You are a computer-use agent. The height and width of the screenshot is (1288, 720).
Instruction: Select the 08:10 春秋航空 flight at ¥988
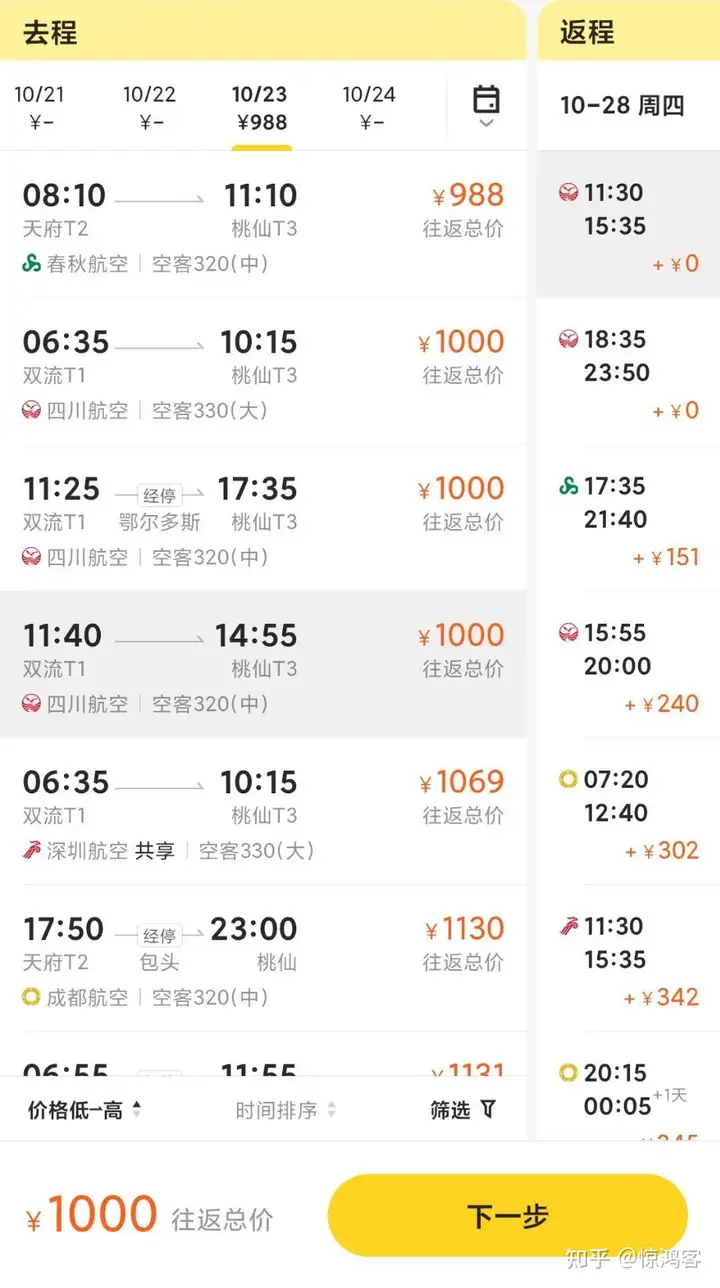pos(263,225)
